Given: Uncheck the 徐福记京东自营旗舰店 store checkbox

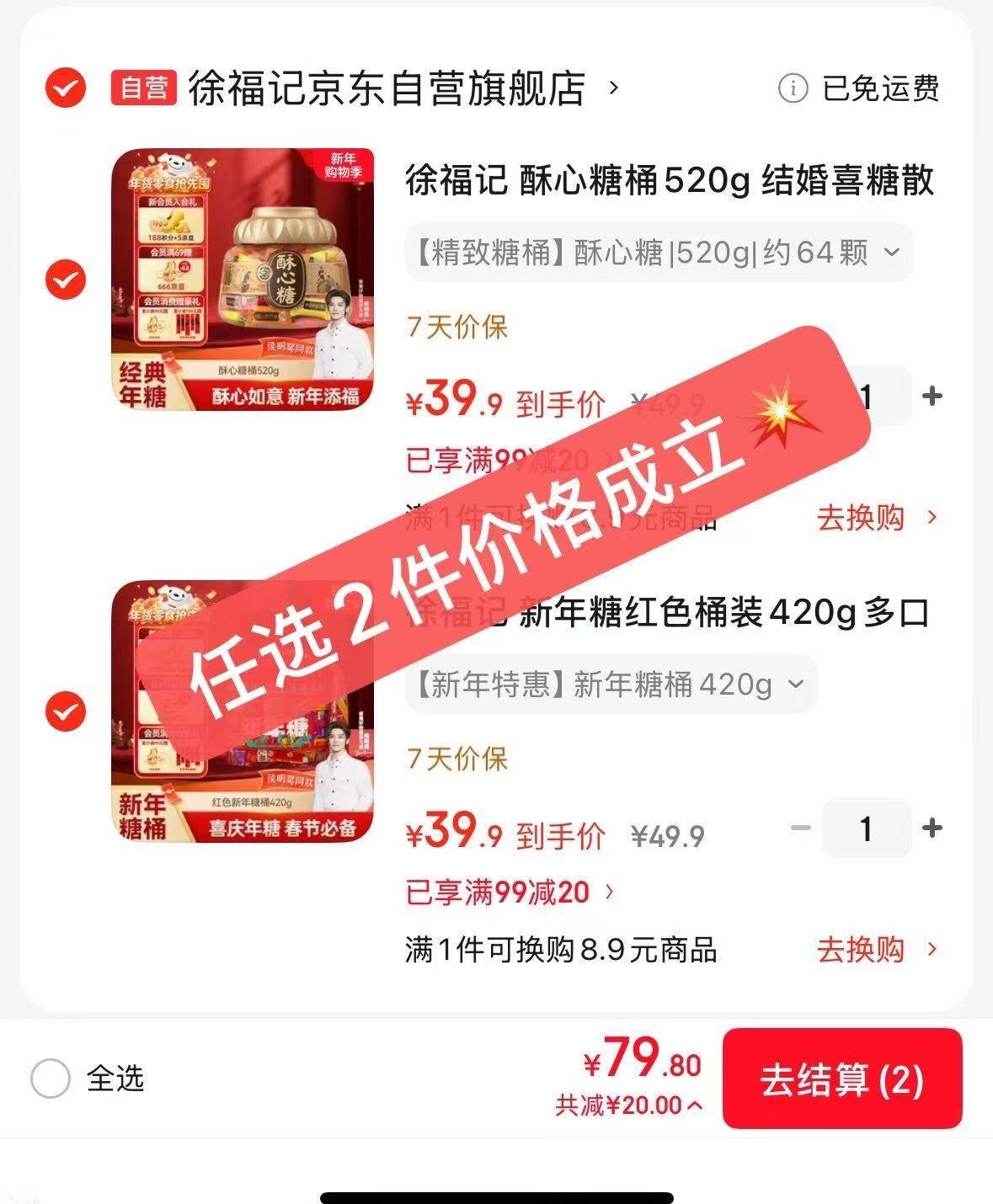Looking at the screenshot, I should [66, 88].
